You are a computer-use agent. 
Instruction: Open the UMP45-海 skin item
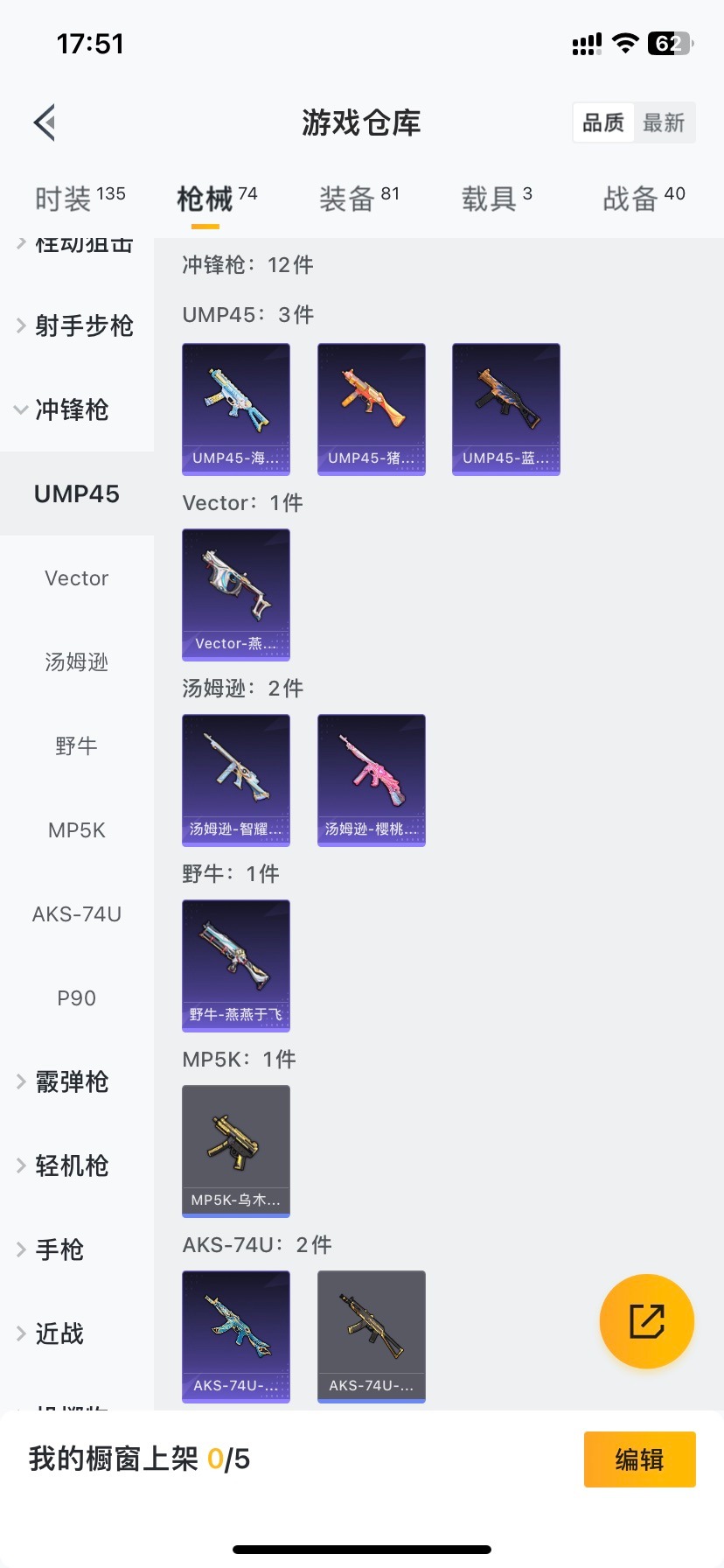pos(236,409)
